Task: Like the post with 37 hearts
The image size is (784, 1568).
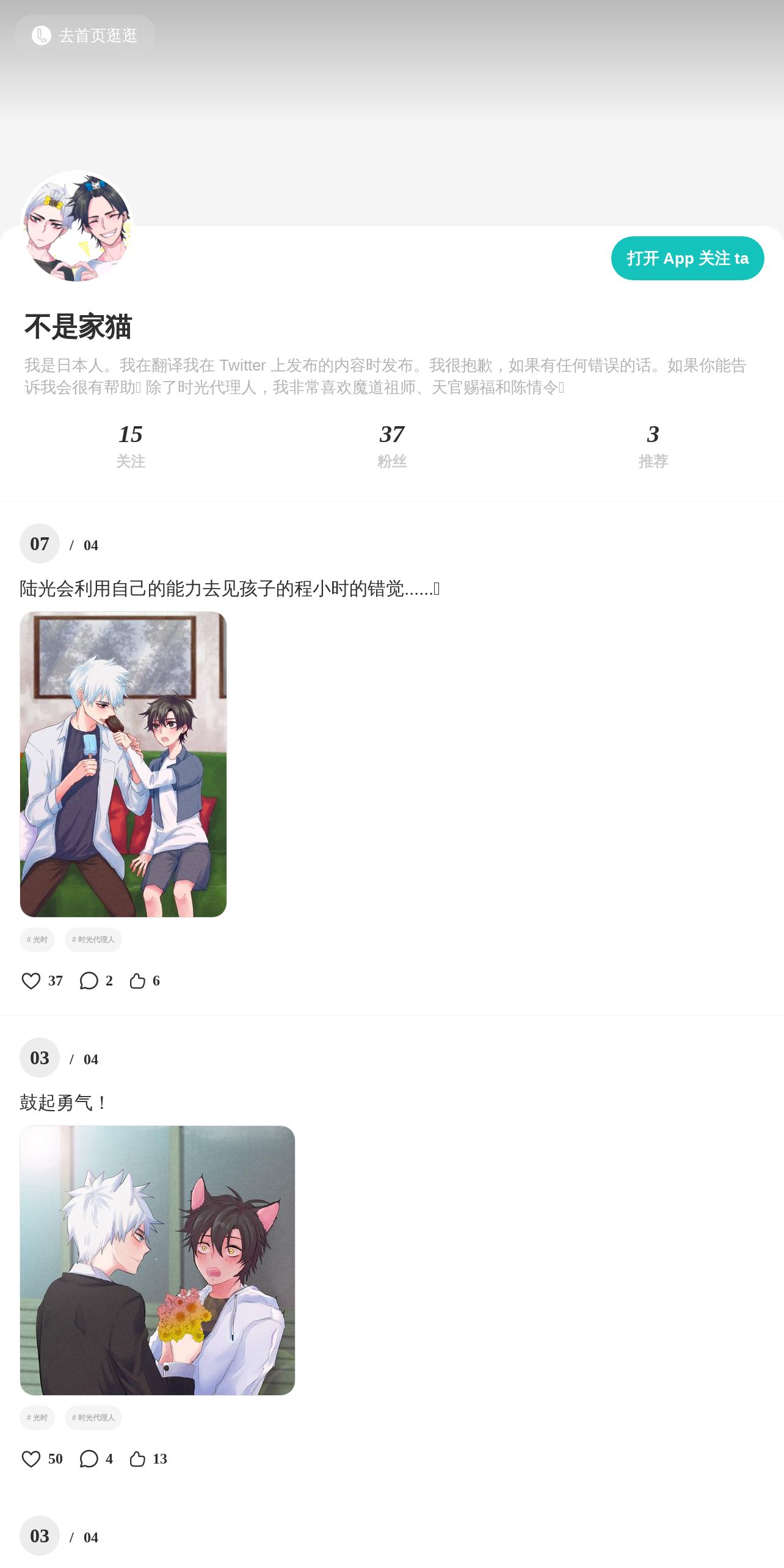Action: [42, 981]
